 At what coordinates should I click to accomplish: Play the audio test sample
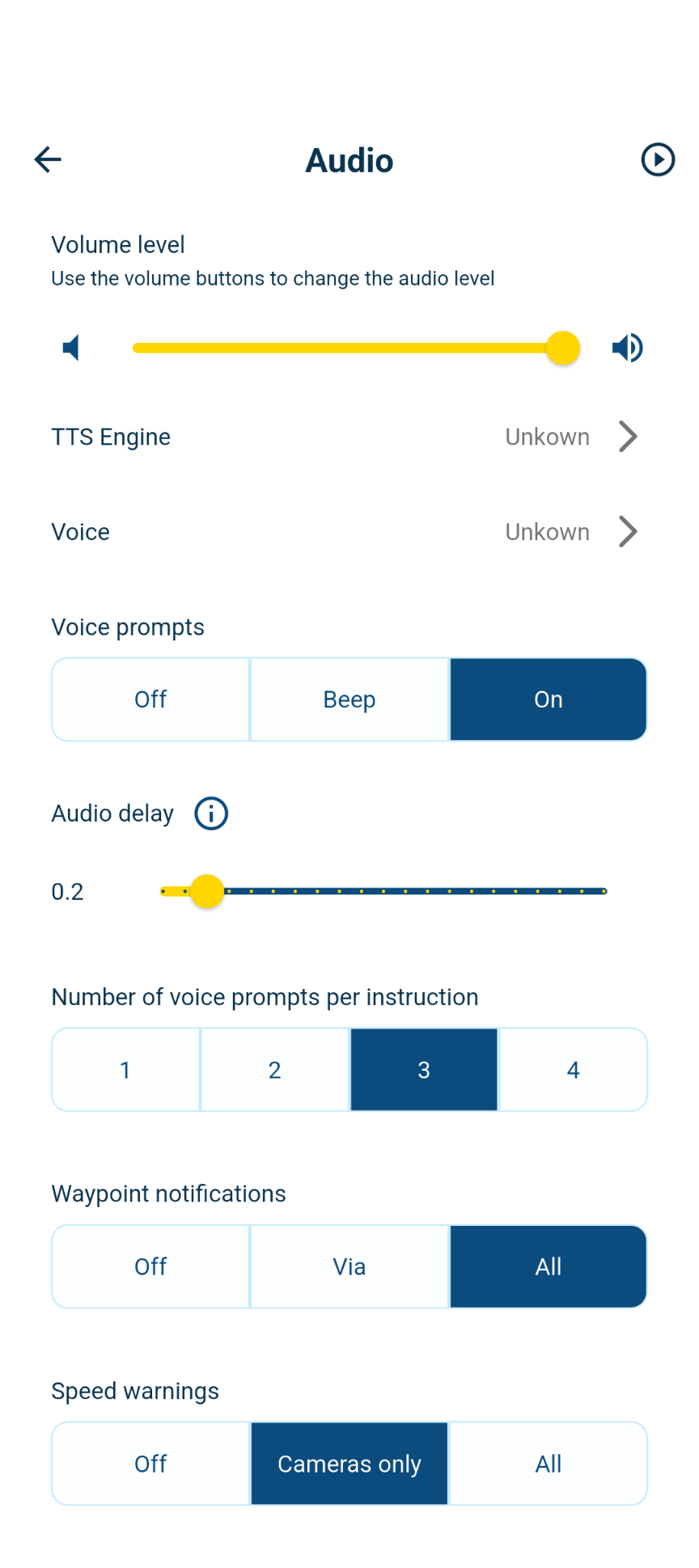[x=657, y=159]
